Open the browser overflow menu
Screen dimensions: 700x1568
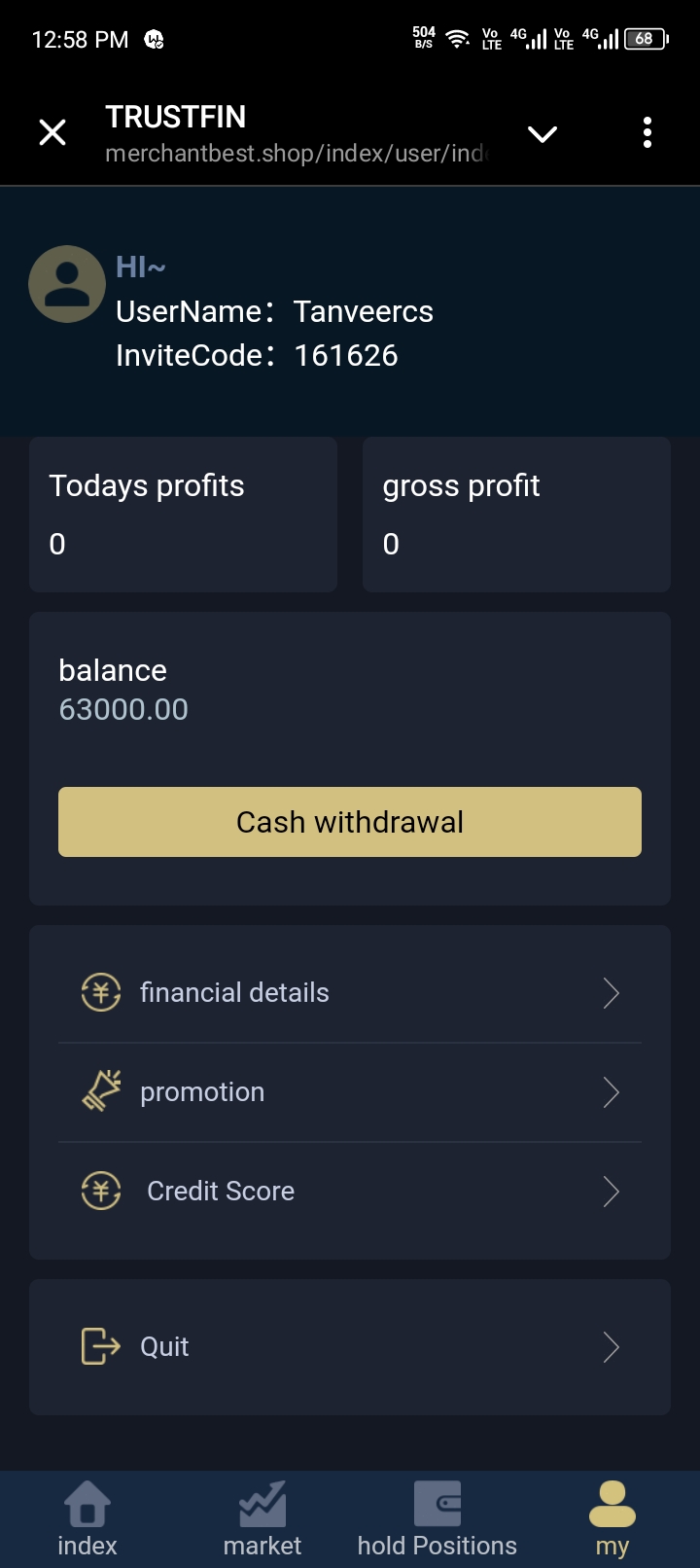pyautogui.click(x=647, y=132)
